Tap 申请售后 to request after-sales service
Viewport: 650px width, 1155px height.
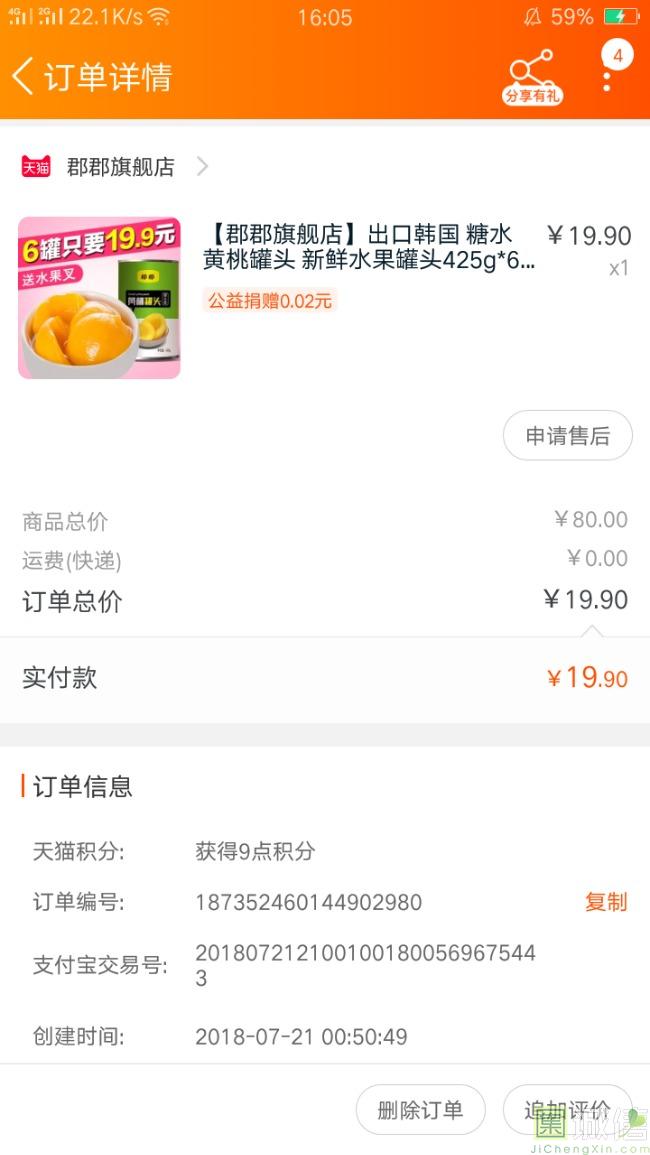[567, 435]
